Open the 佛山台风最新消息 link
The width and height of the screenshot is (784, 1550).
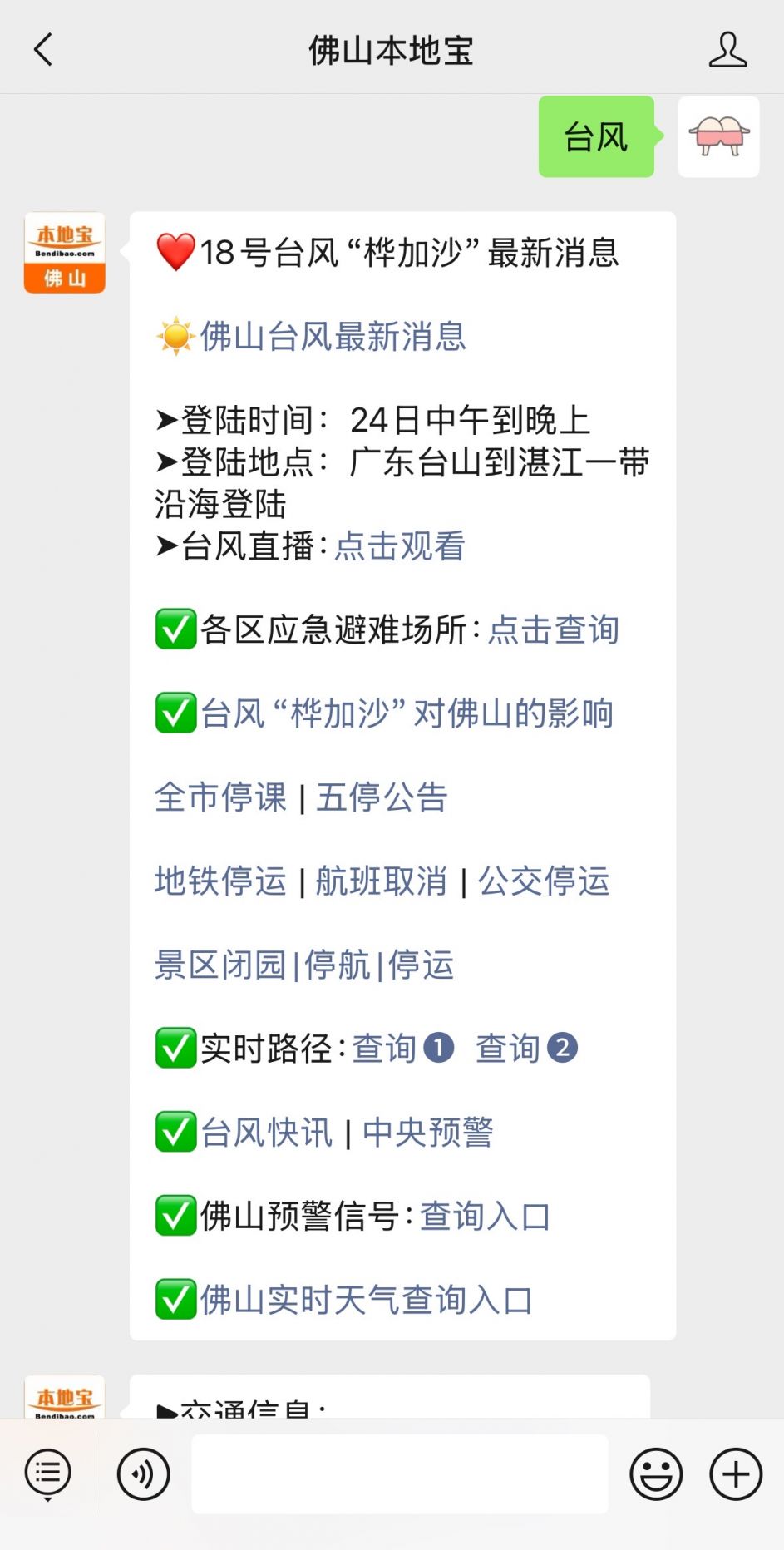[x=333, y=337]
